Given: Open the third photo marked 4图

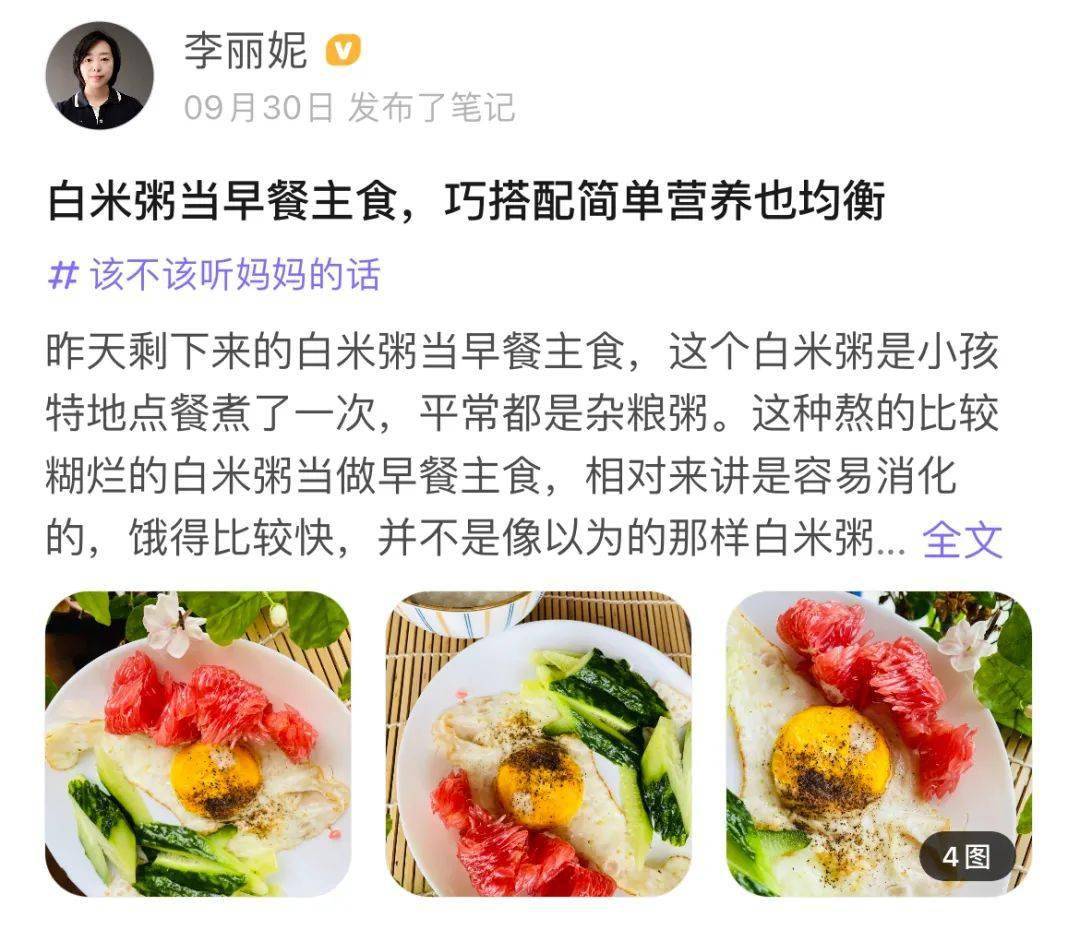Looking at the screenshot, I should 878,743.
